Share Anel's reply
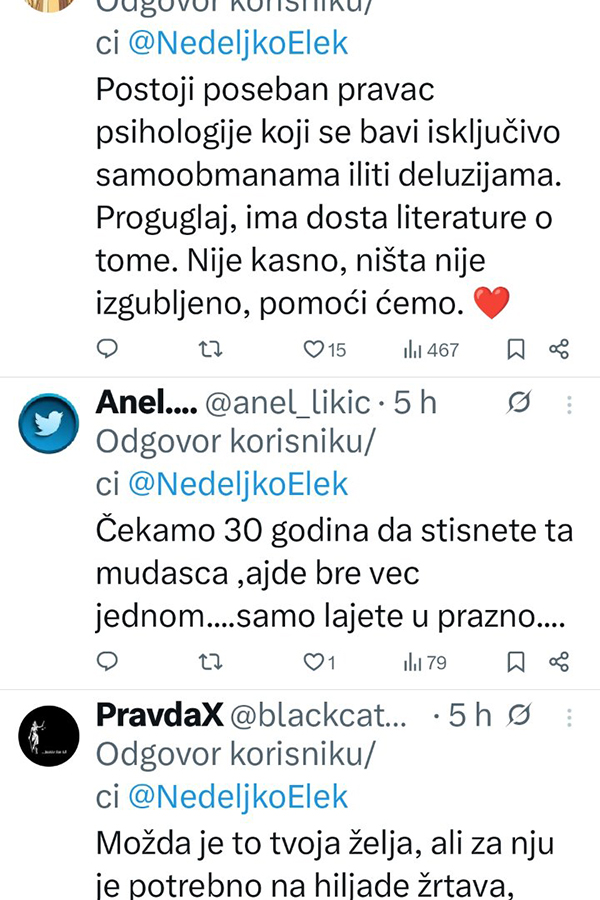600x900 pixels. 560,661
